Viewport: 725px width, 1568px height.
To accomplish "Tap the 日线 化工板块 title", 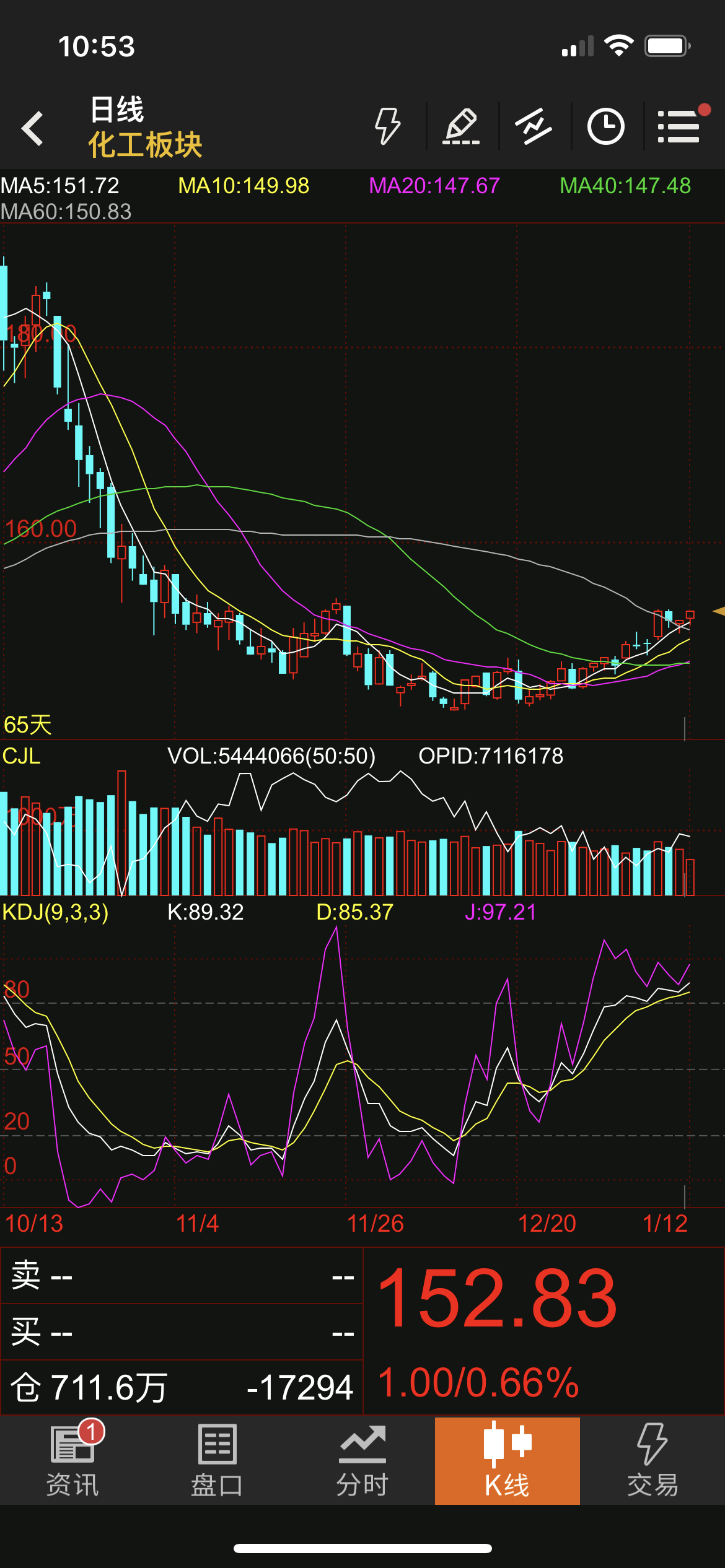I will pos(146,128).
